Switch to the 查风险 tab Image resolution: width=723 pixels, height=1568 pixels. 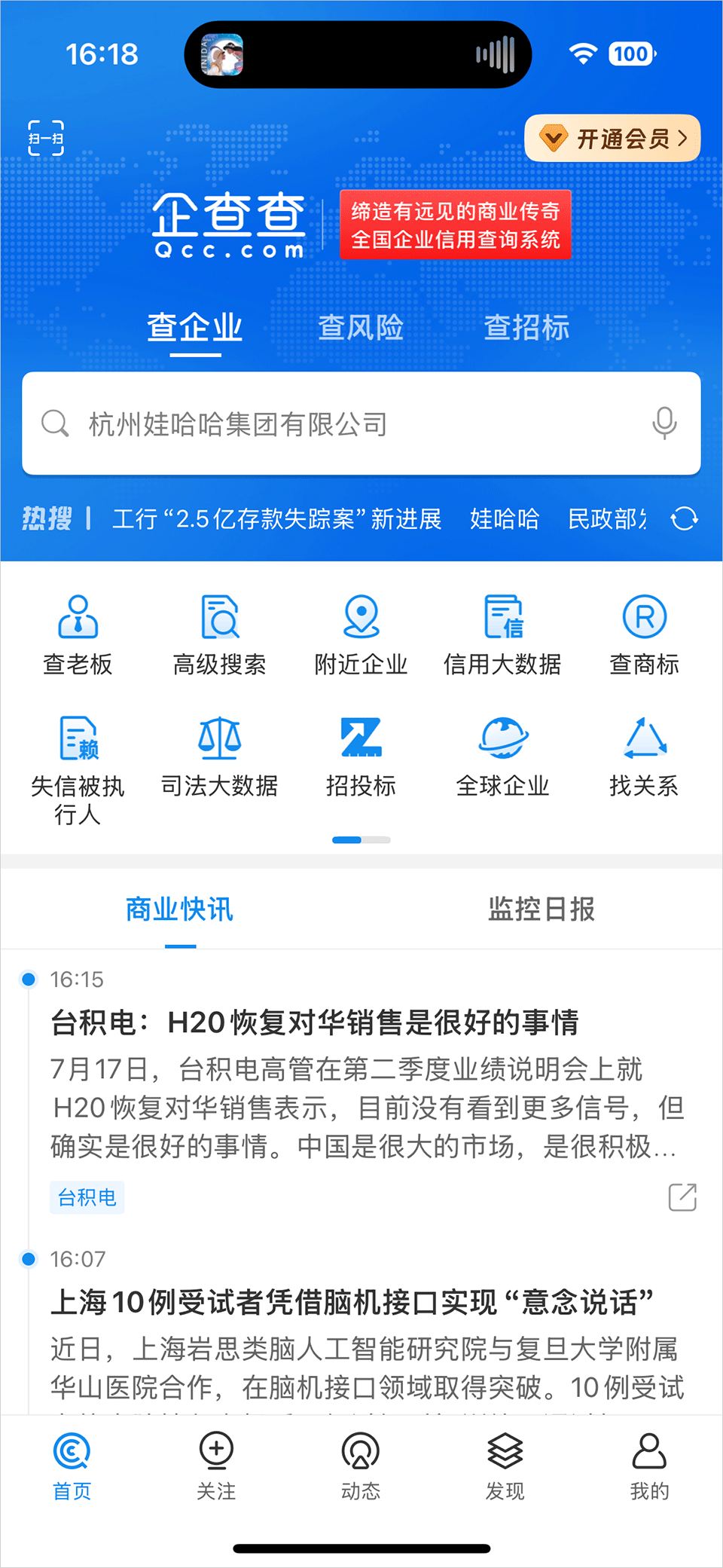(x=360, y=328)
